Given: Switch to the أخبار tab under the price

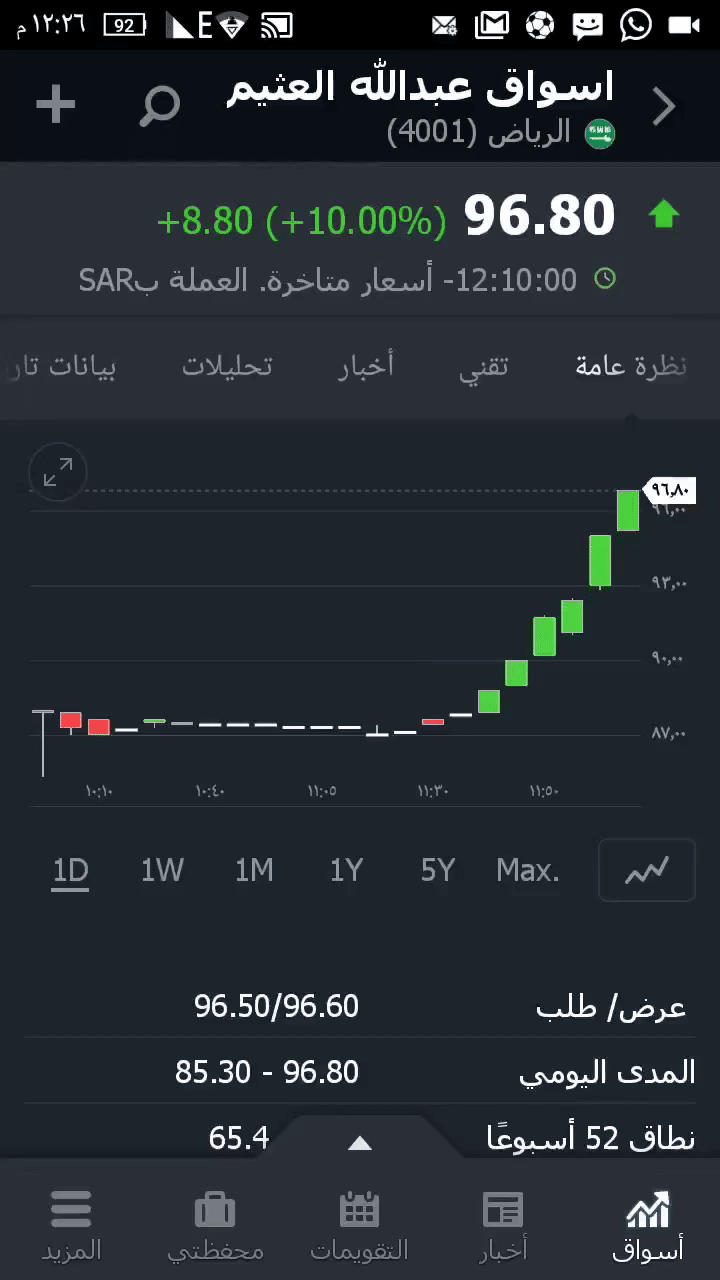Looking at the screenshot, I should [366, 366].
